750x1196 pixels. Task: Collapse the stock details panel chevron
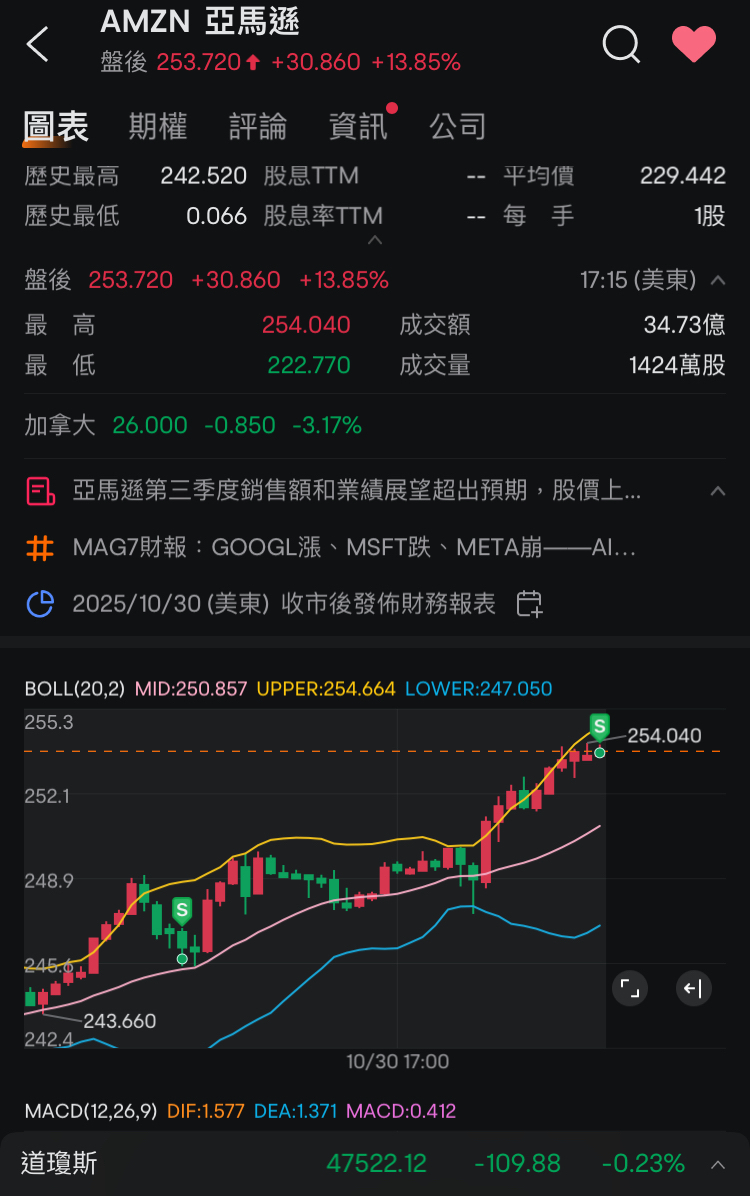[375, 240]
